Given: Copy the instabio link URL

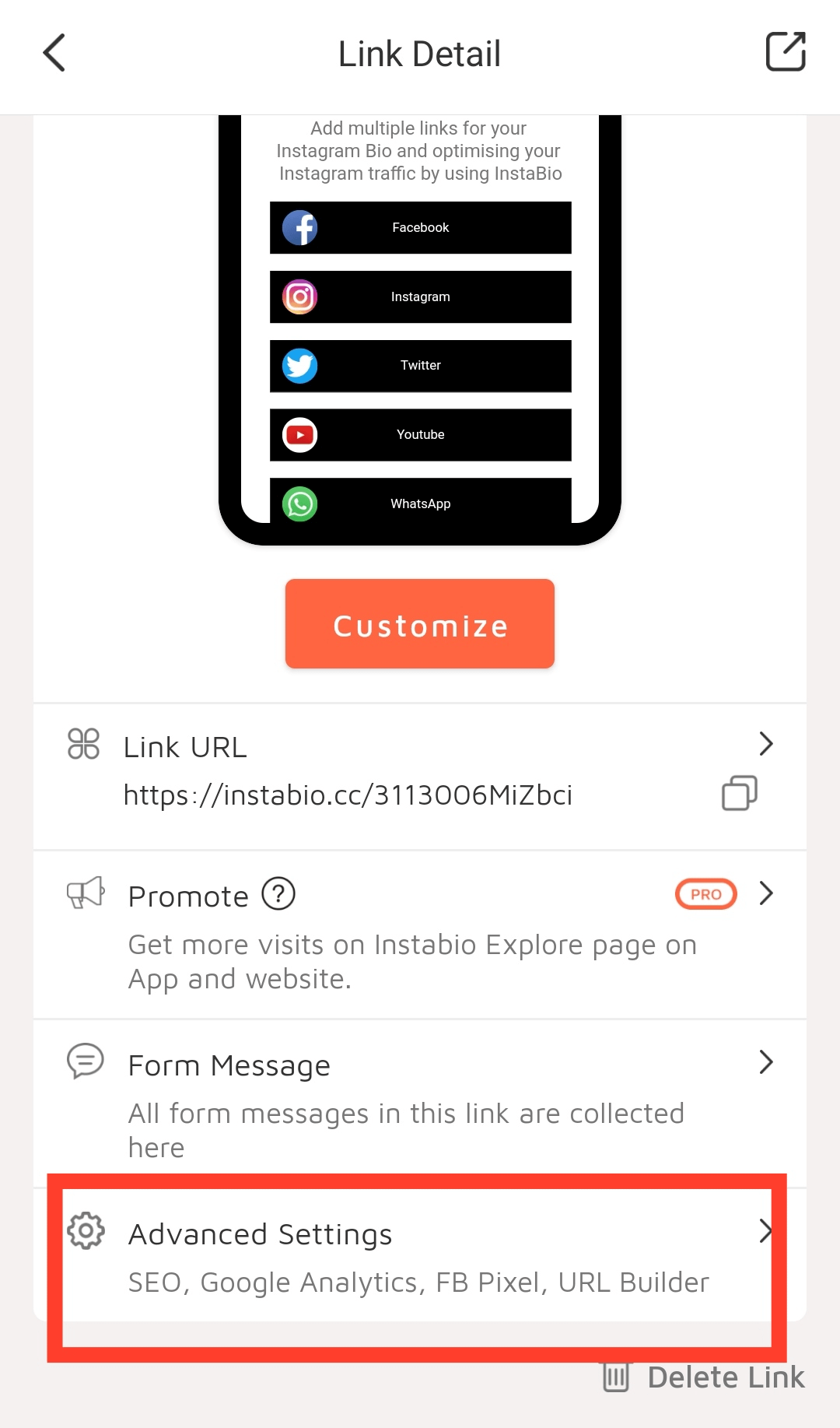Looking at the screenshot, I should coord(739,794).
